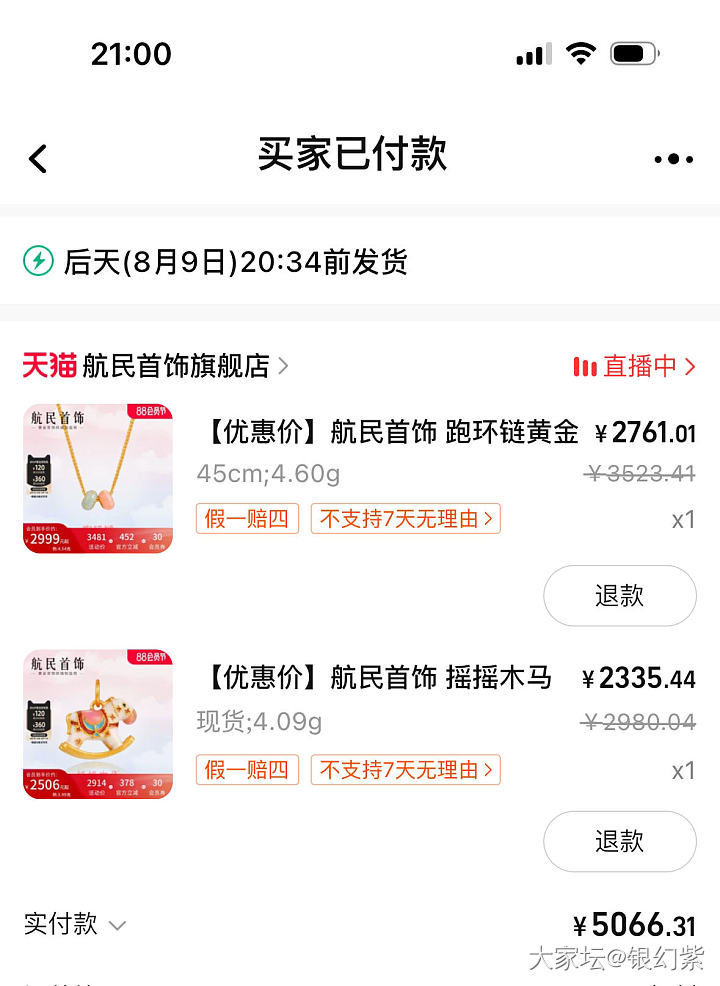Open the 跑环链黄金 necklace thumbnail
The height and width of the screenshot is (986, 720).
pyautogui.click(x=98, y=478)
